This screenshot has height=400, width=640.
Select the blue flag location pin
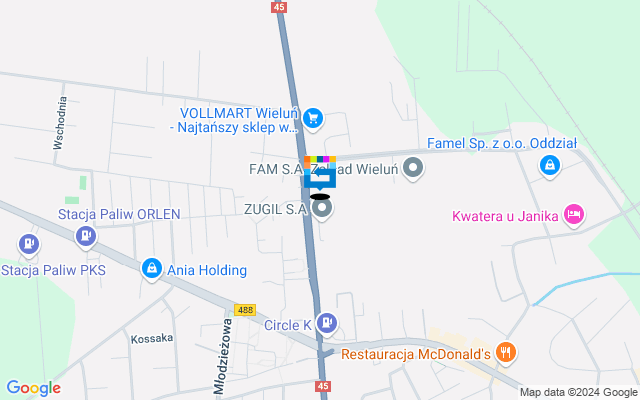click(320, 178)
